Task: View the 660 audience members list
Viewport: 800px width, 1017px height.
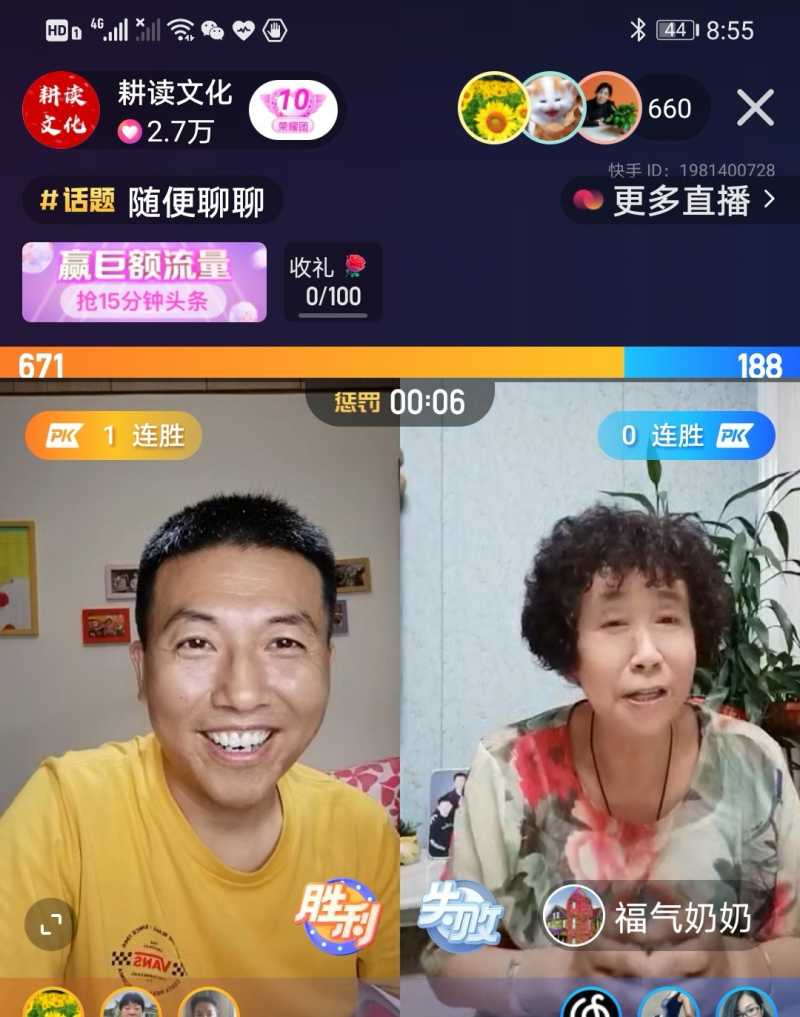Action: (x=669, y=108)
